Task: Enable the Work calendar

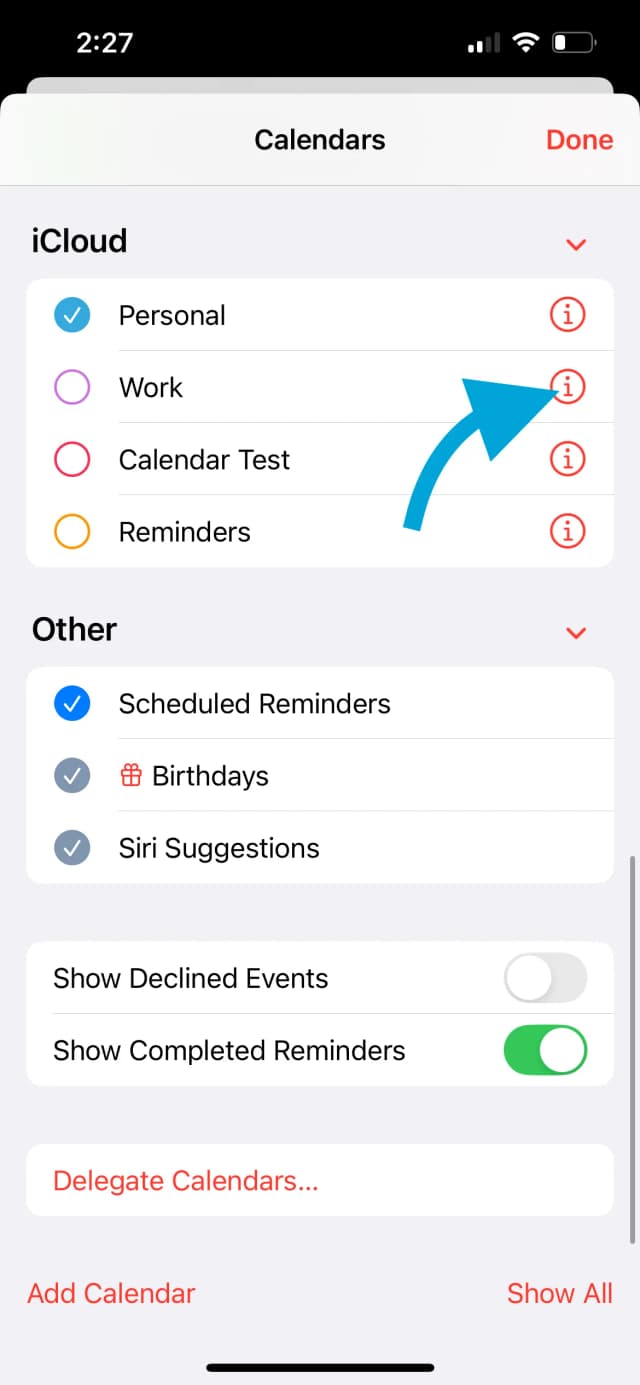Action: pos(72,387)
